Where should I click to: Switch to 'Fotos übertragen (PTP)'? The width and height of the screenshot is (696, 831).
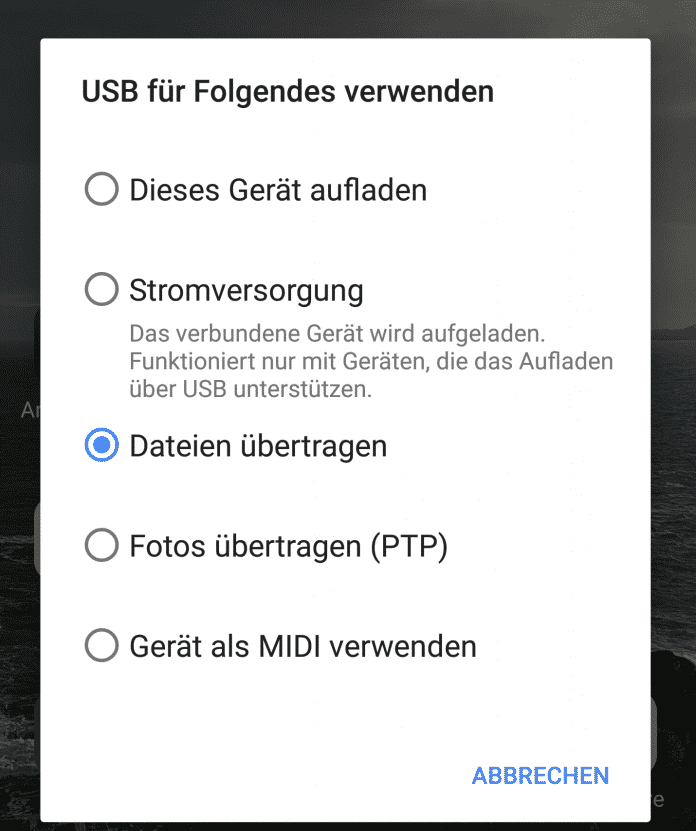[x=102, y=546]
